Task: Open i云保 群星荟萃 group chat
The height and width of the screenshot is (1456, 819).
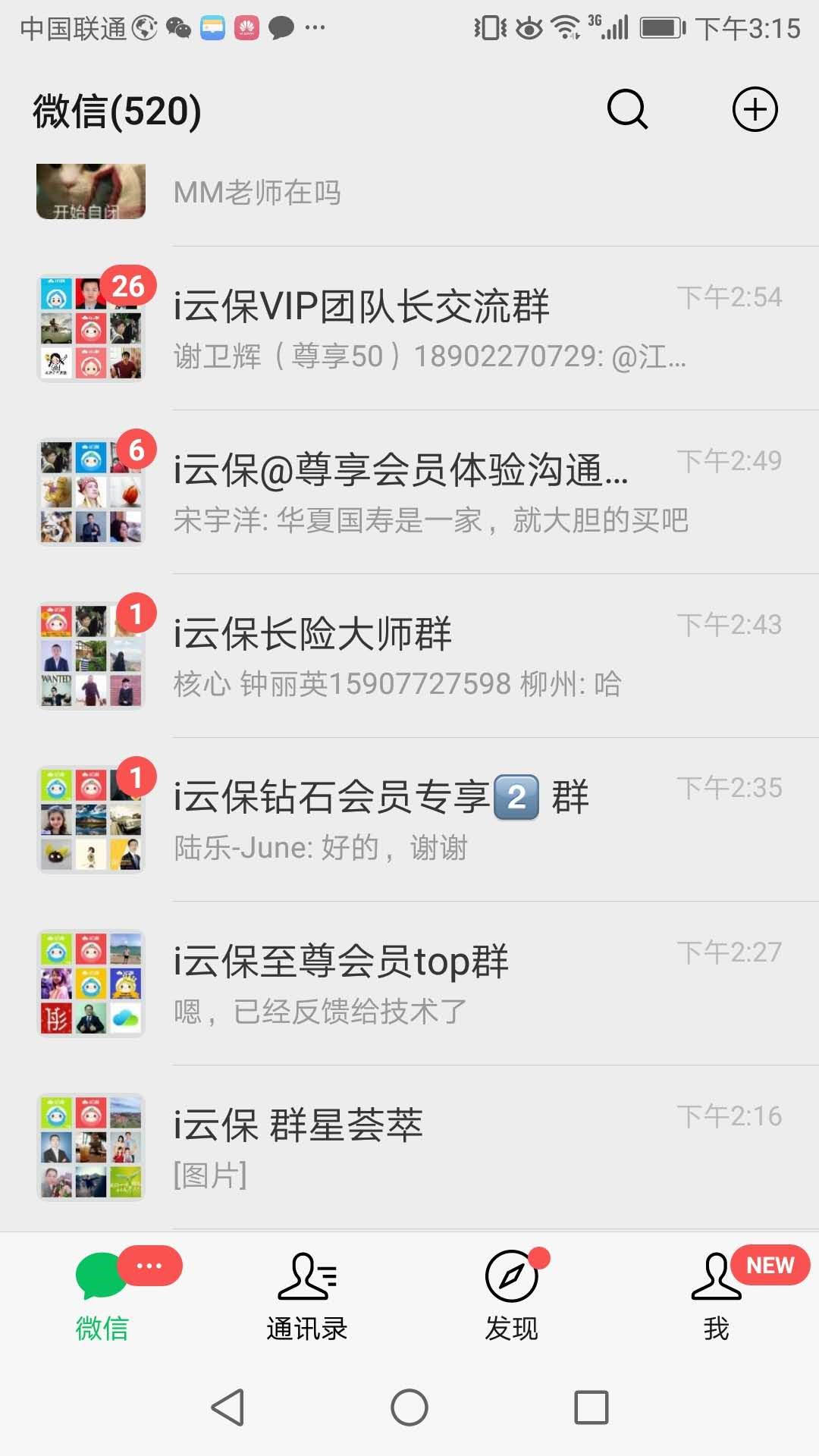Action: click(x=425, y=1147)
